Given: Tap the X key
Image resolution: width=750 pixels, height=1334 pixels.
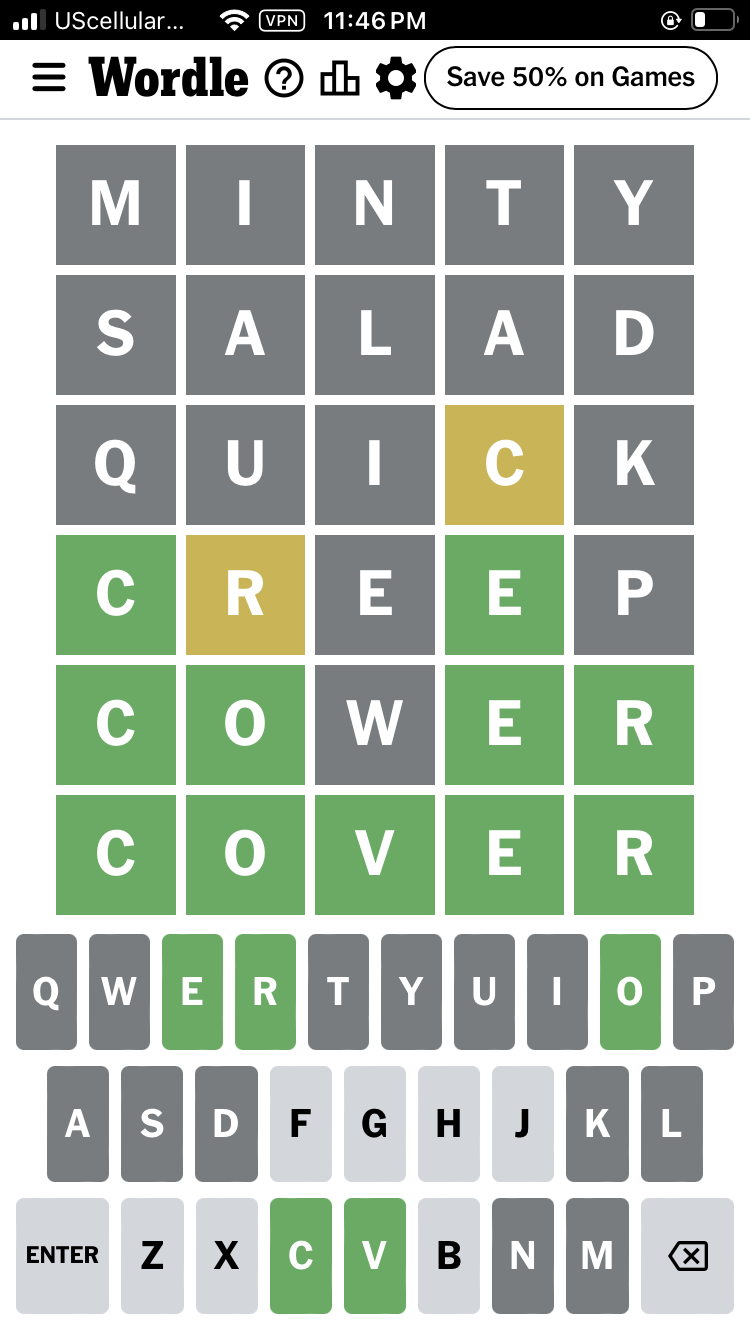Looking at the screenshot, I should [226, 1256].
